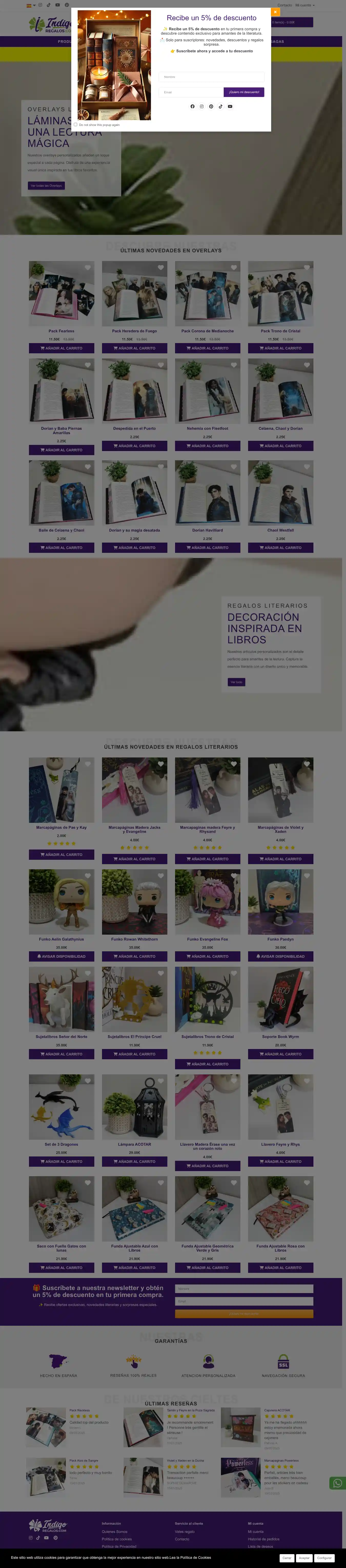
Task: Accept cookies with the Aceptar button
Action: click(304, 1558)
